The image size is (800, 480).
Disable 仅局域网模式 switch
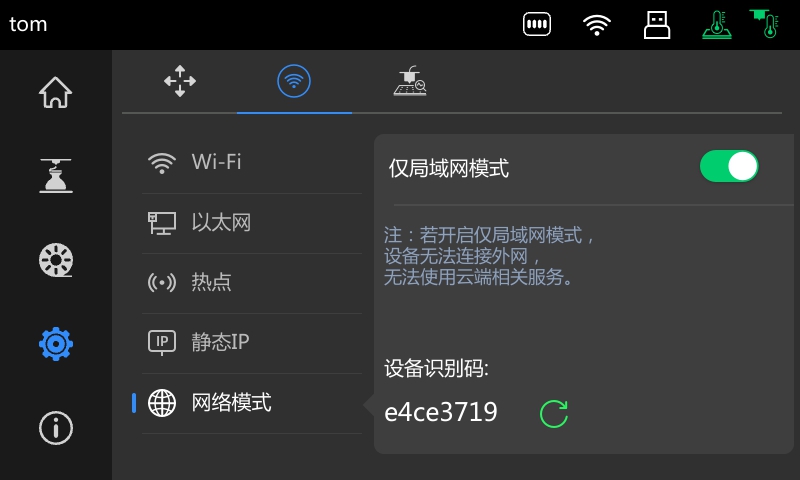pos(729,166)
